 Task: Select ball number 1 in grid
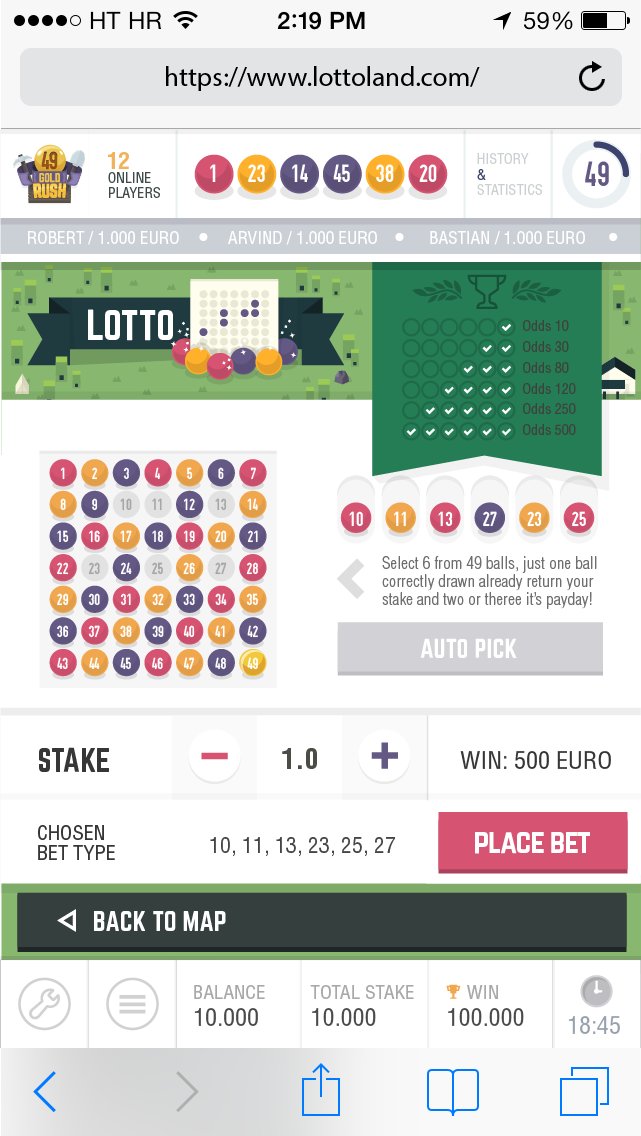[x=63, y=474]
